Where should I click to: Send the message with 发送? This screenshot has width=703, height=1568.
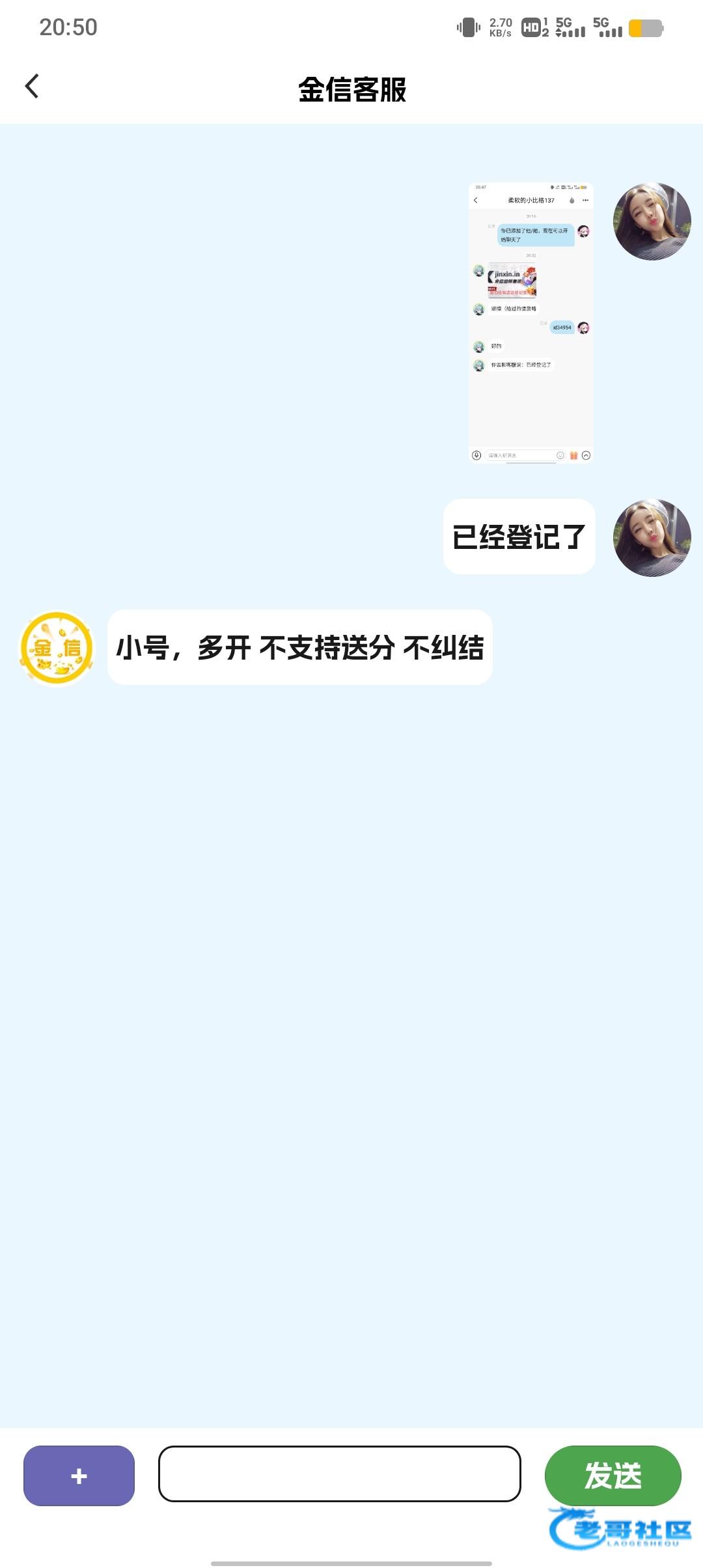tap(613, 1475)
